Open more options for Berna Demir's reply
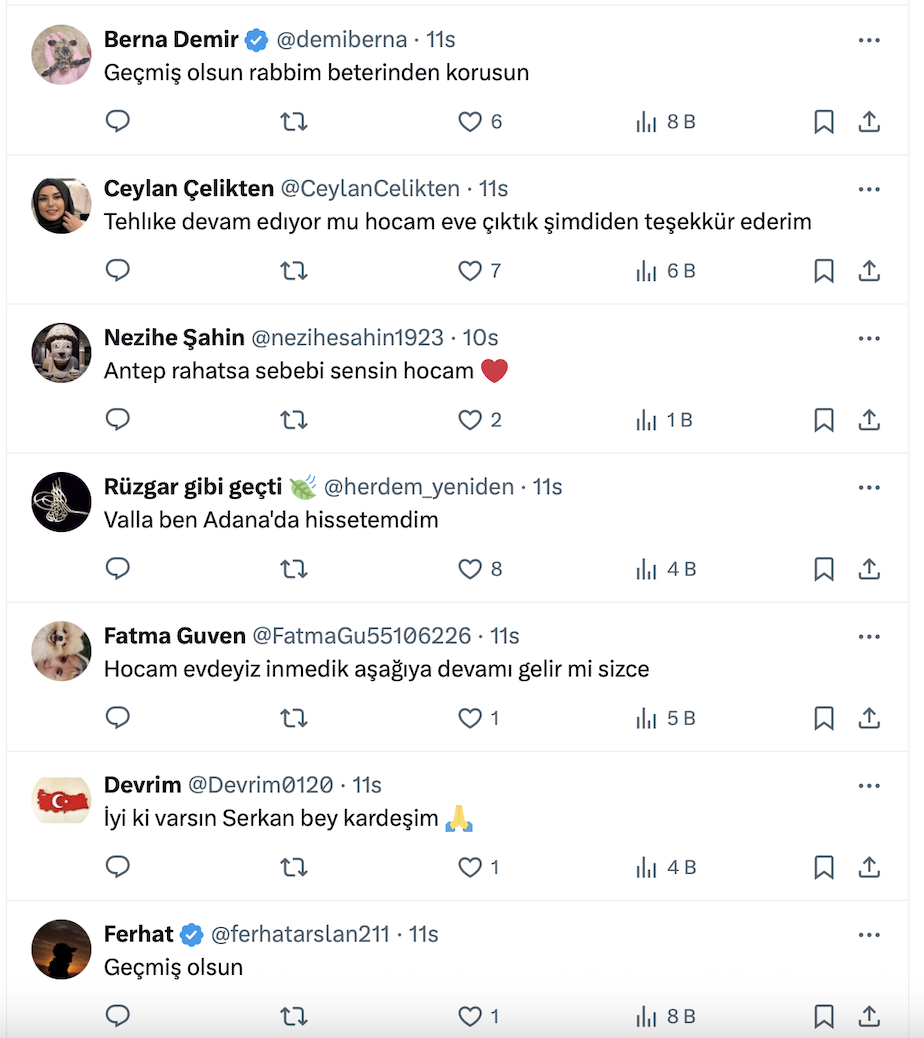This screenshot has width=924, height=1038. click(868, 40)
